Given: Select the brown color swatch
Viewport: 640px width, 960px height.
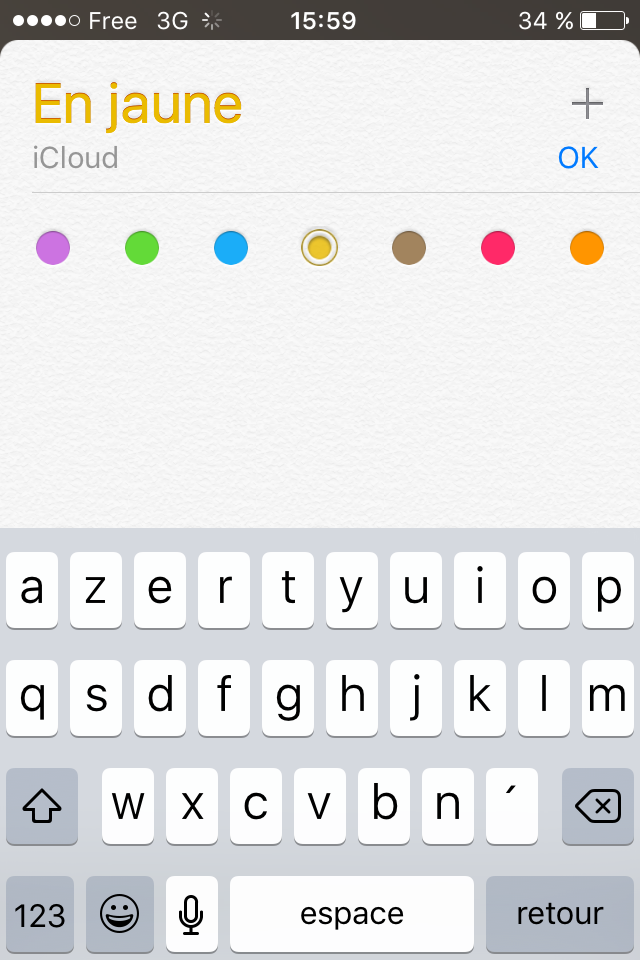Looking at the screenshot, I should pos(409,247).
